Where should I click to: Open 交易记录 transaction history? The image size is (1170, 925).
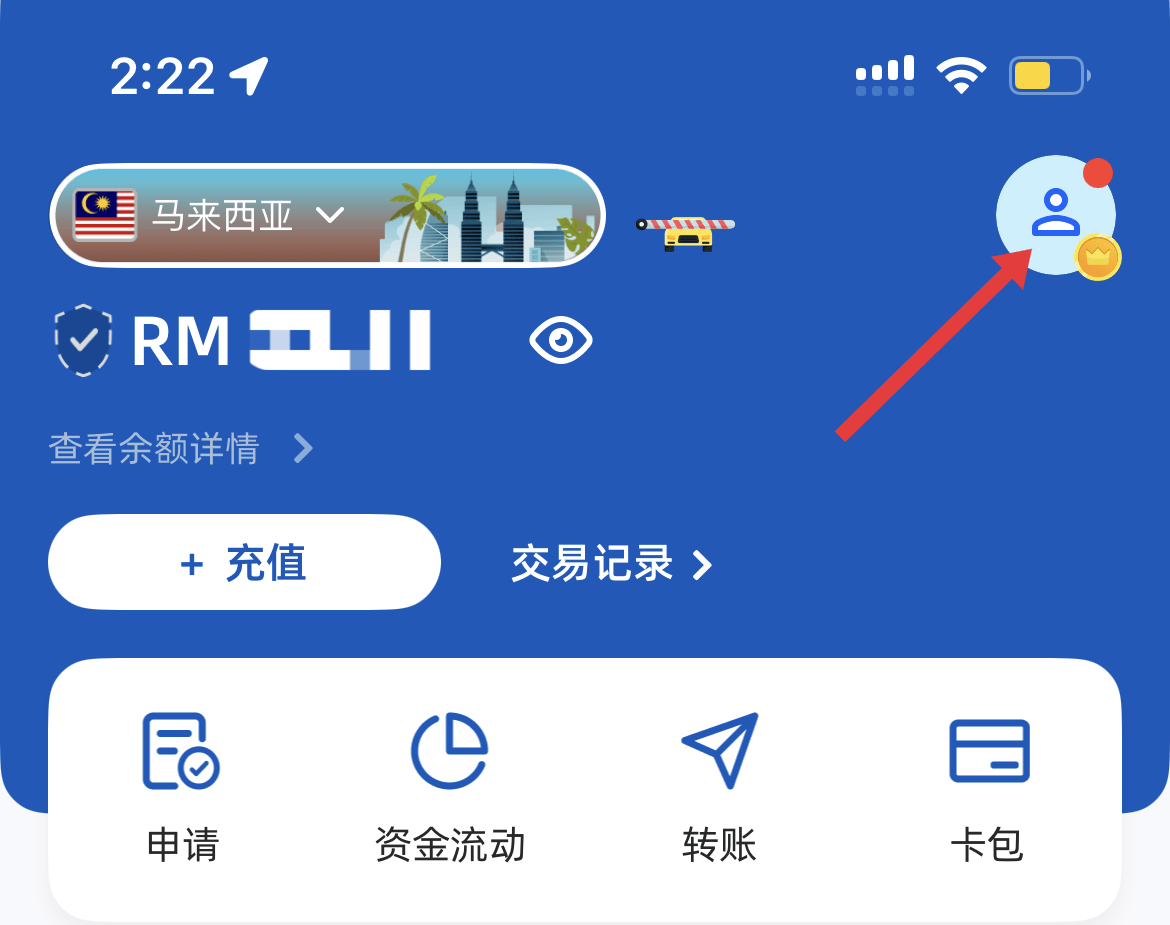(x=611, y=564)
